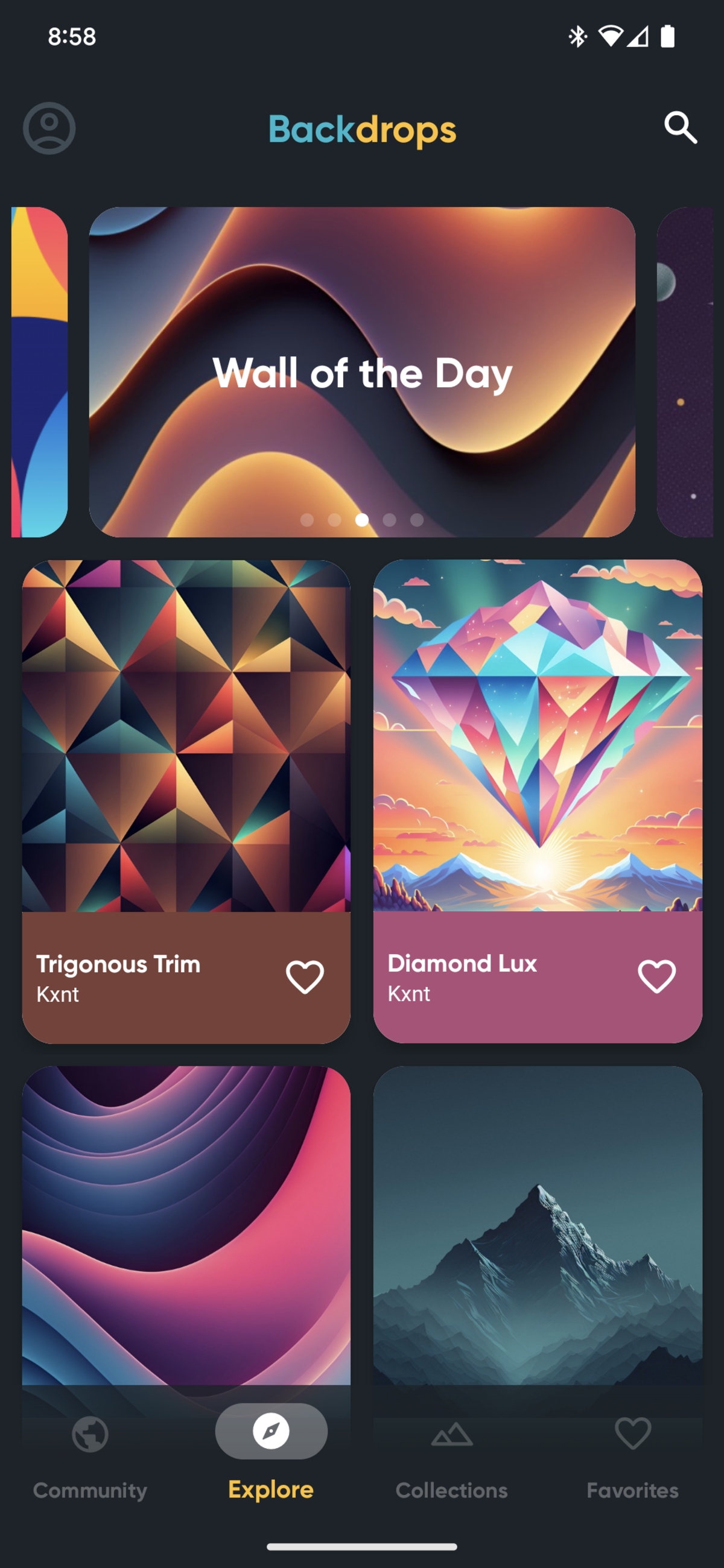This screenshot has width=724, height=1568.
Task: Like the Diamond Lux wallpaper
Action: click(656, 976)
